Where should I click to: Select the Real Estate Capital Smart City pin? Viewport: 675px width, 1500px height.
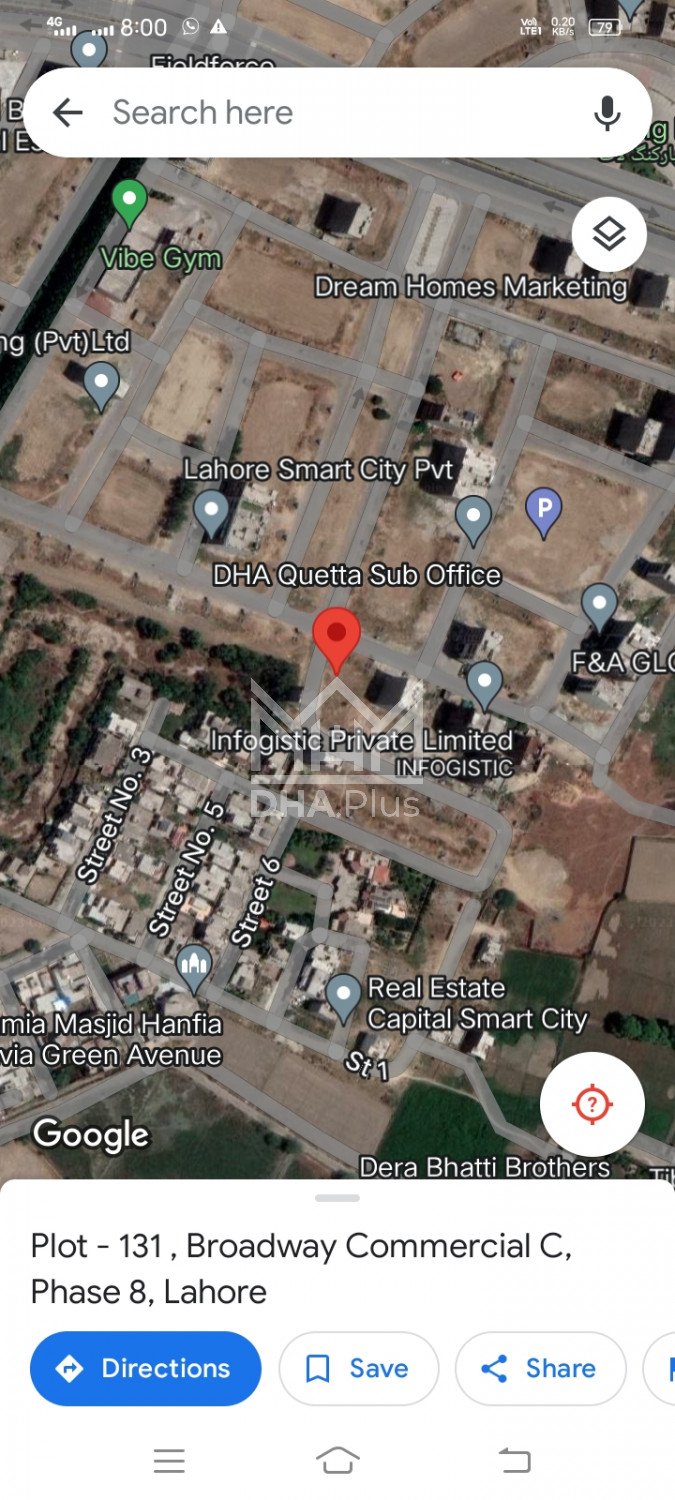pos(344,996)
